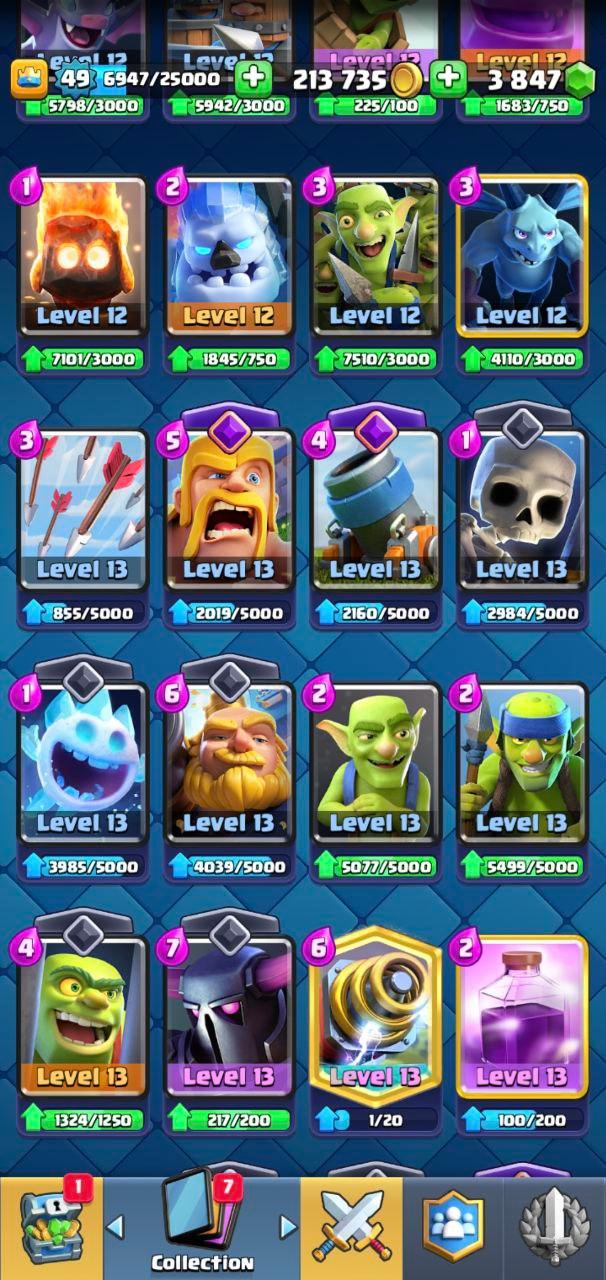Select the Ice Golem card
606x1280 pixels.
tap(228, 258)
